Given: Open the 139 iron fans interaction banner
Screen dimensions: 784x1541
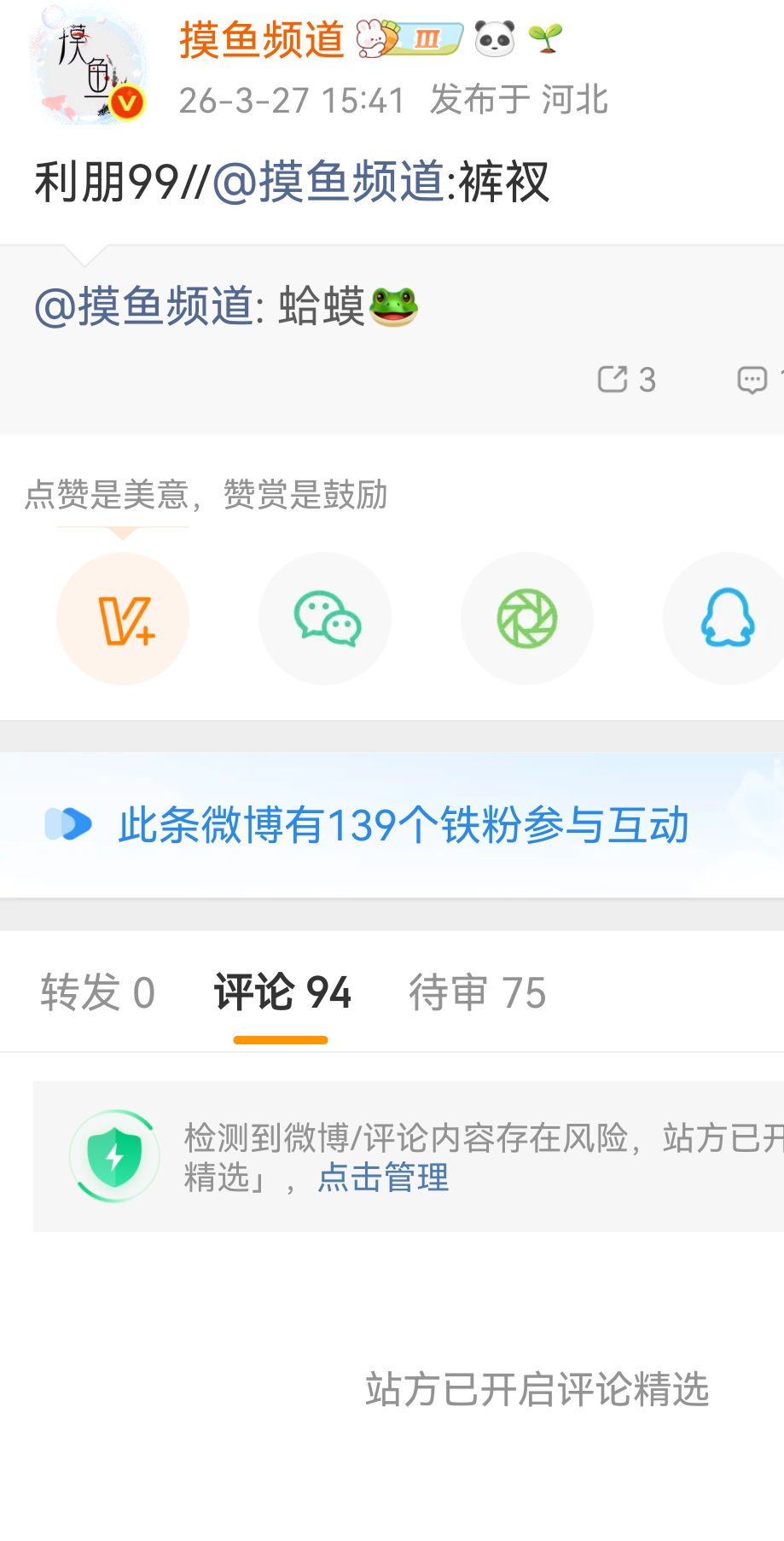Looking at the screenshot, I should pyautogui.click(x=404, y=823).
